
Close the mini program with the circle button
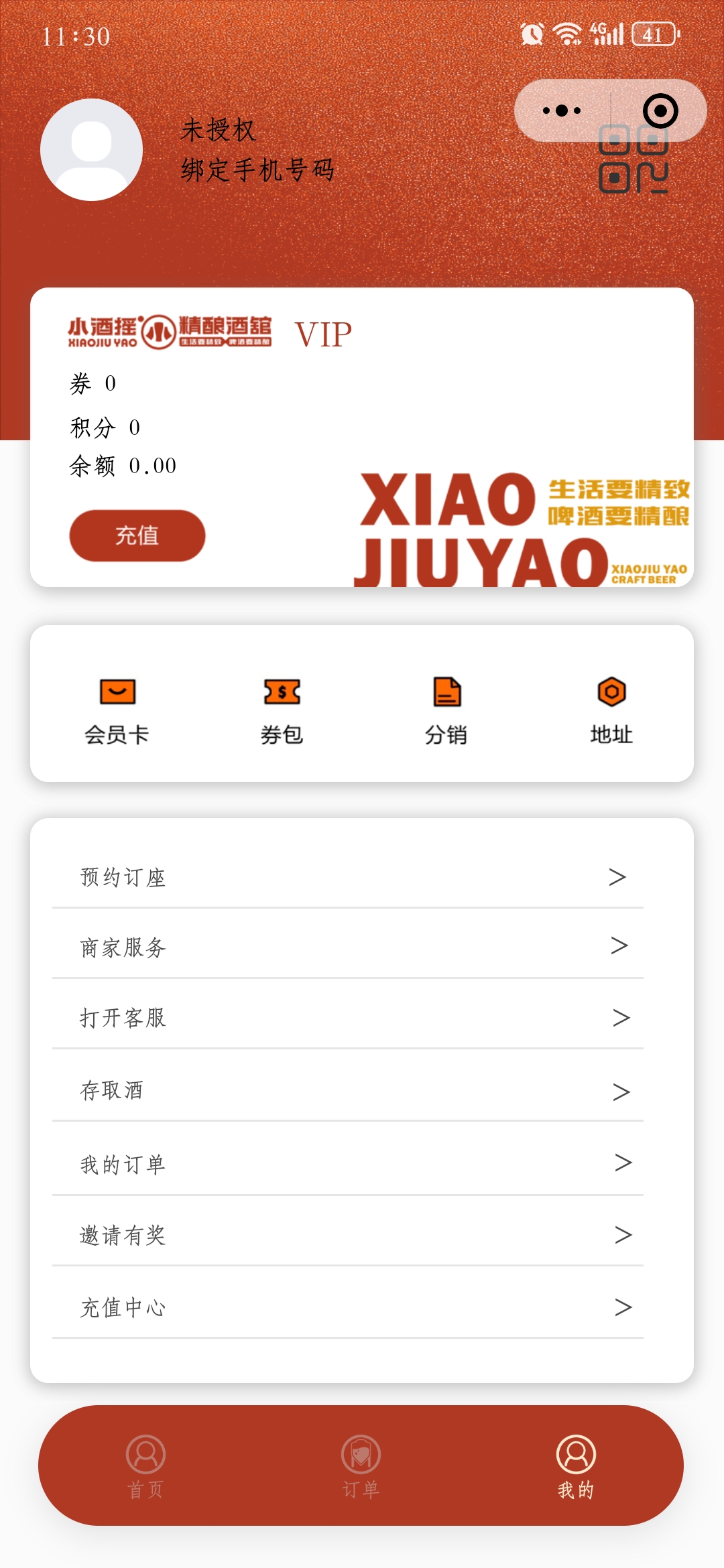pyautogui.click(x=660, y=111)
